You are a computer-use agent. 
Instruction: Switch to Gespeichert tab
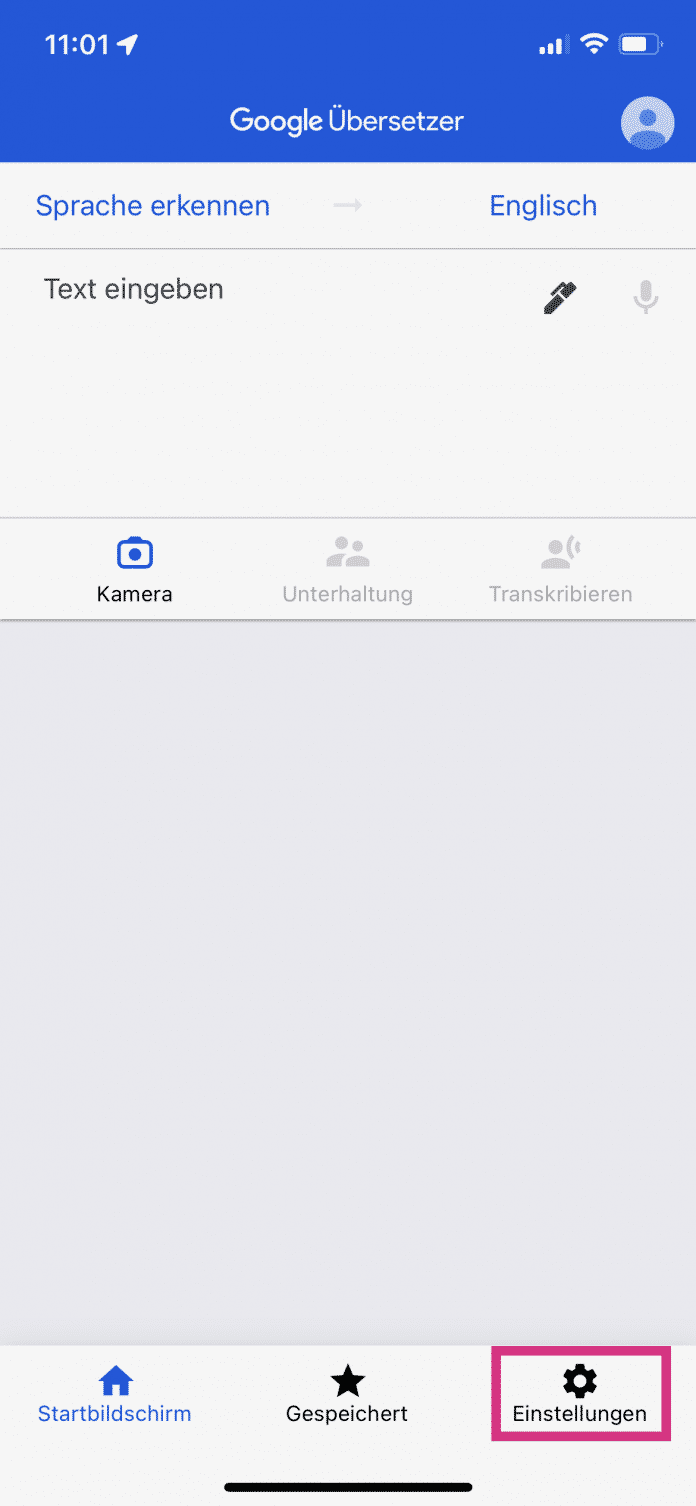pyautogui.click(x=347, y=1395)
